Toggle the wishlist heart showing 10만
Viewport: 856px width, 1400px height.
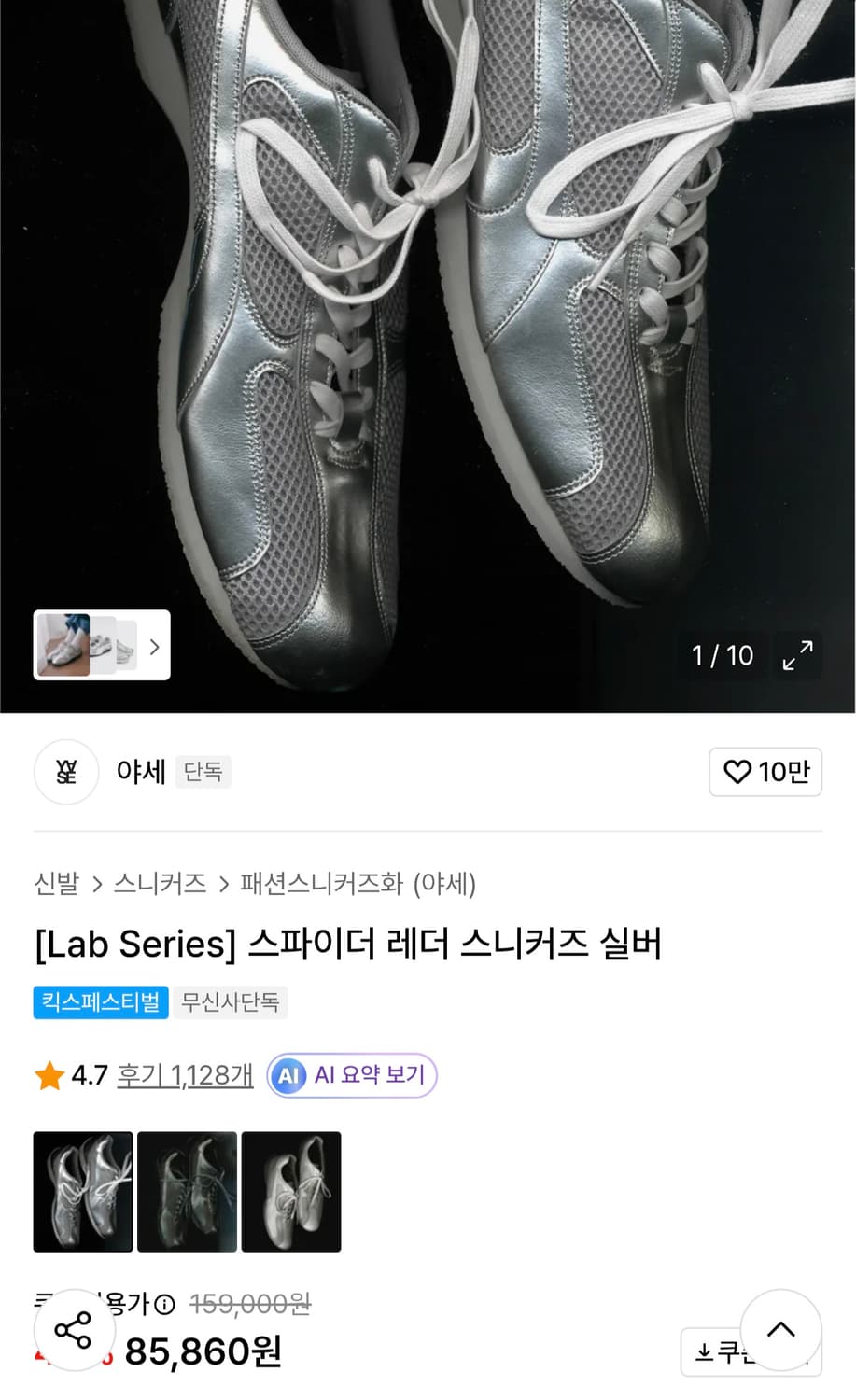[x=765, y=772]
